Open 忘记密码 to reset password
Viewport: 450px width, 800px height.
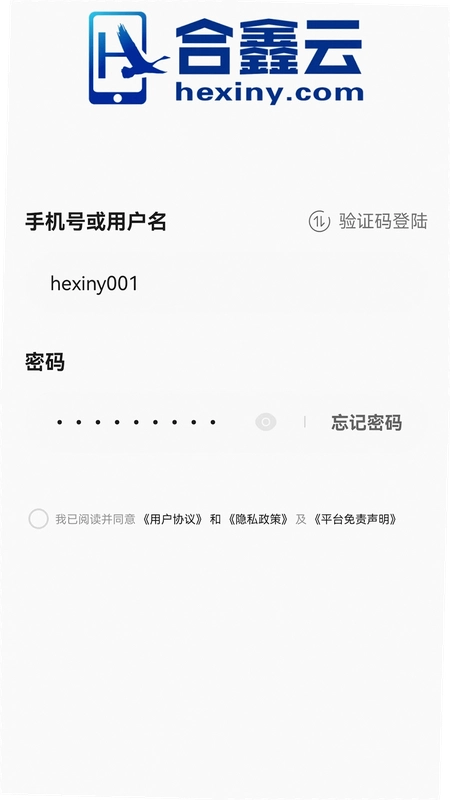pos(367,422)
